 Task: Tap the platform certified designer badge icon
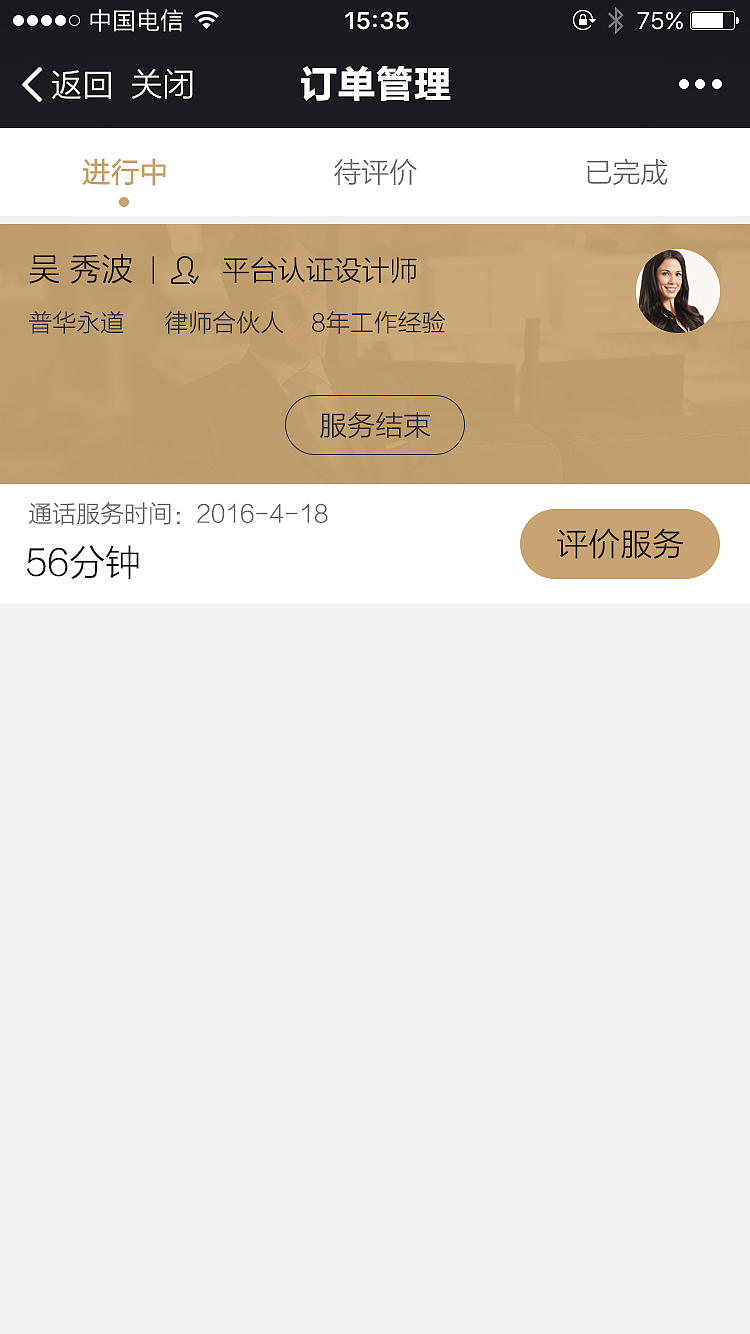185,269
